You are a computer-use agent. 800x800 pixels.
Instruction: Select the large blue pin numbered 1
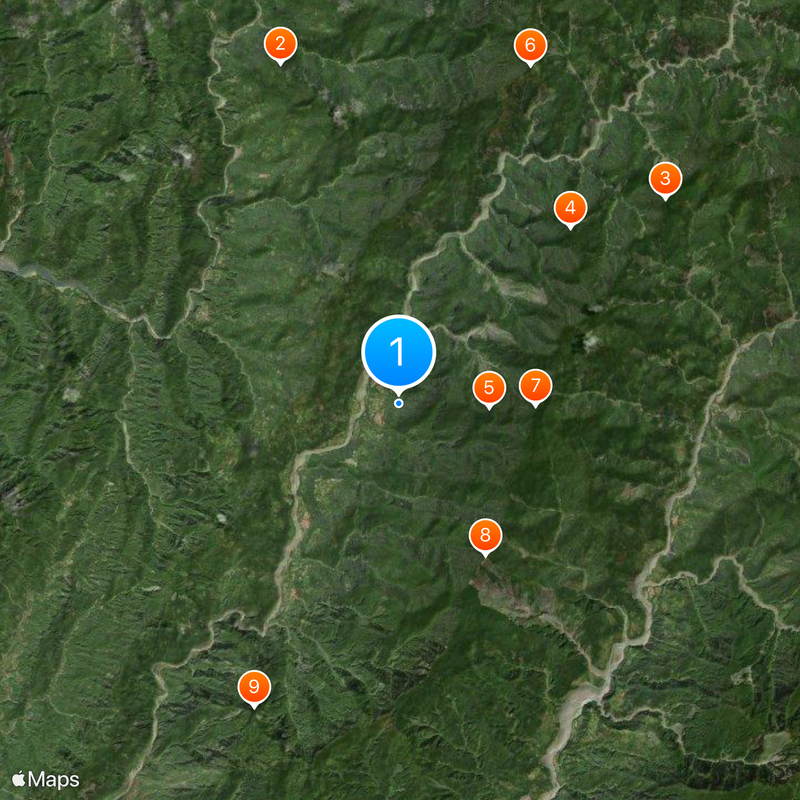tap(398, 352)
